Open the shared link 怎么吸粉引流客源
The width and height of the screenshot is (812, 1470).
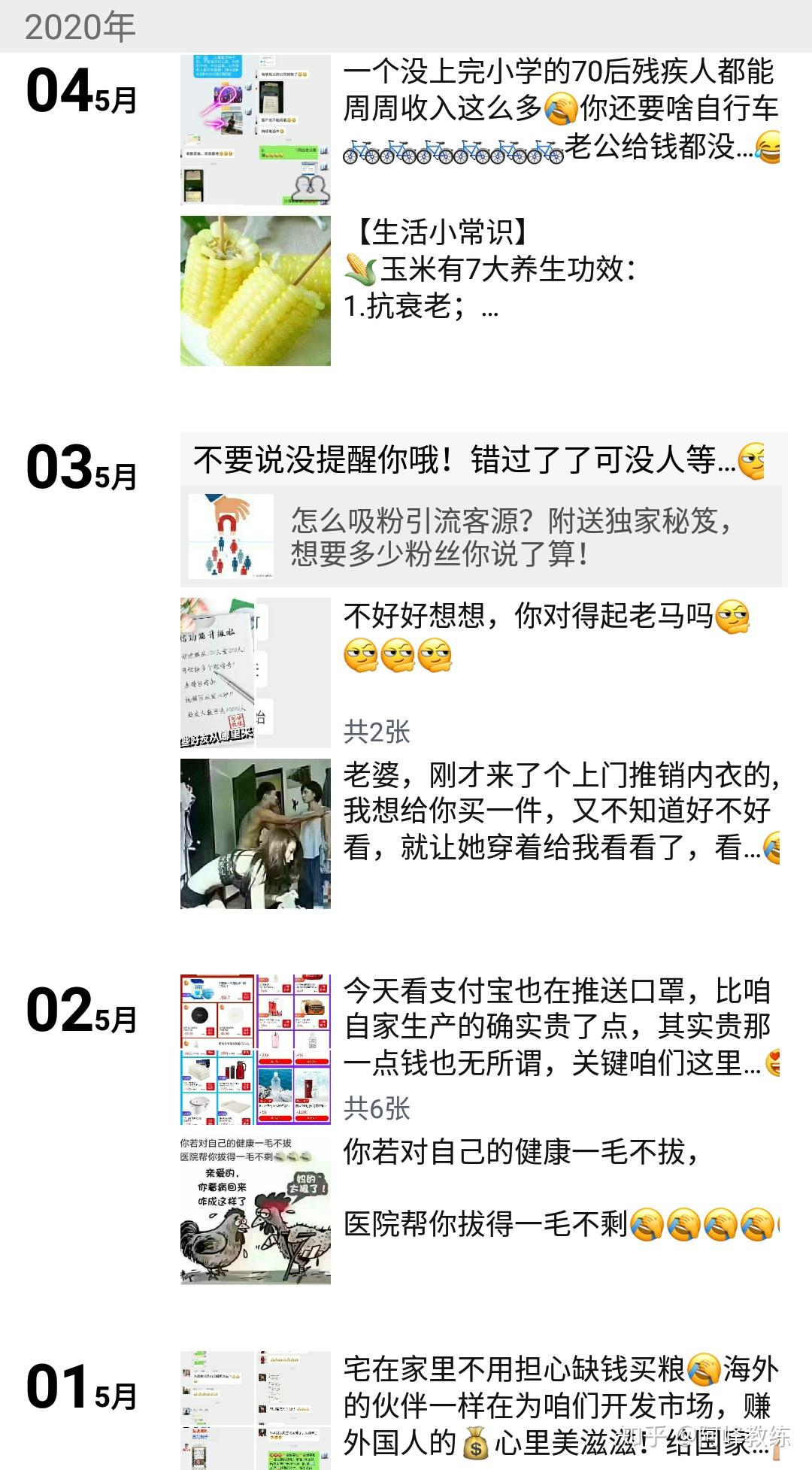click(510, 536)
